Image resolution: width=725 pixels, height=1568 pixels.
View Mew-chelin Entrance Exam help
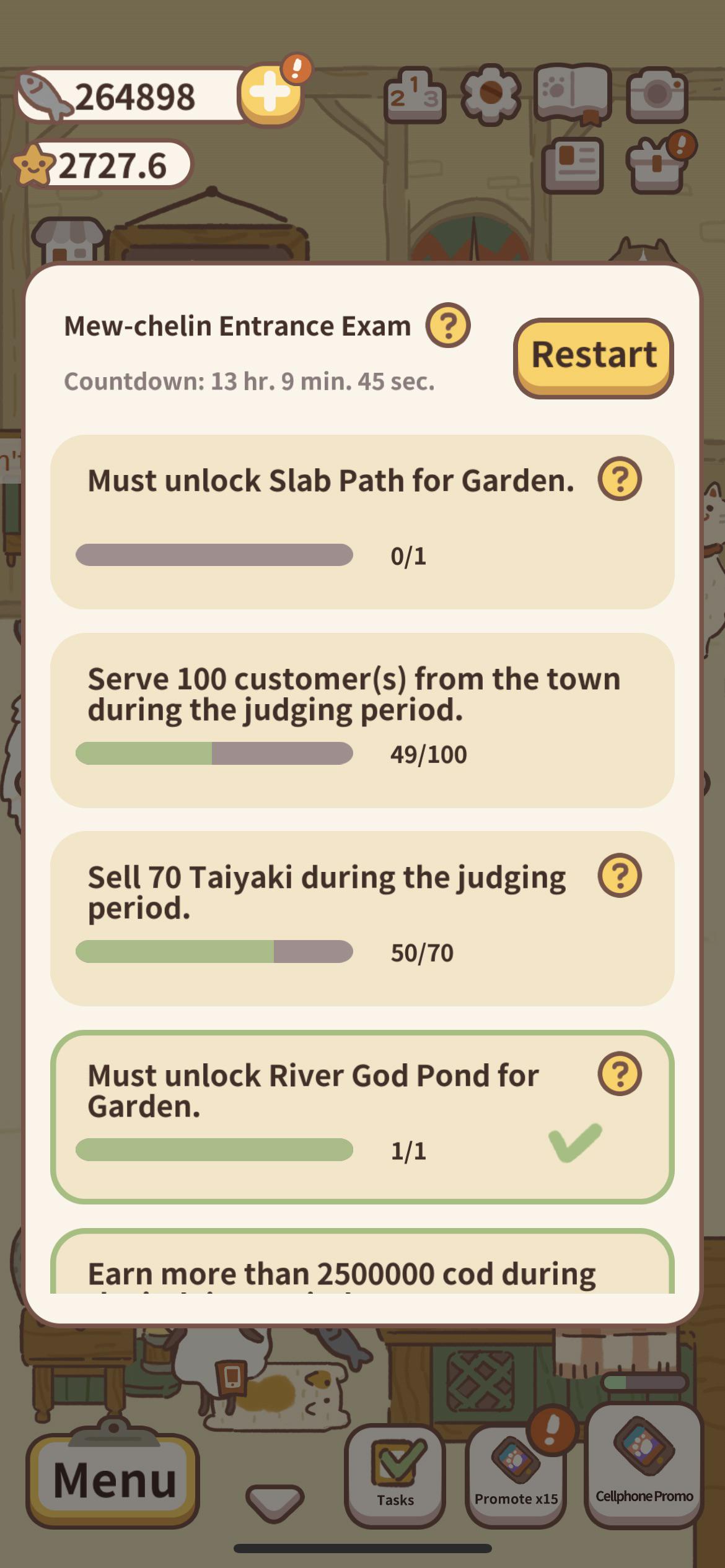tap(448, 324)
